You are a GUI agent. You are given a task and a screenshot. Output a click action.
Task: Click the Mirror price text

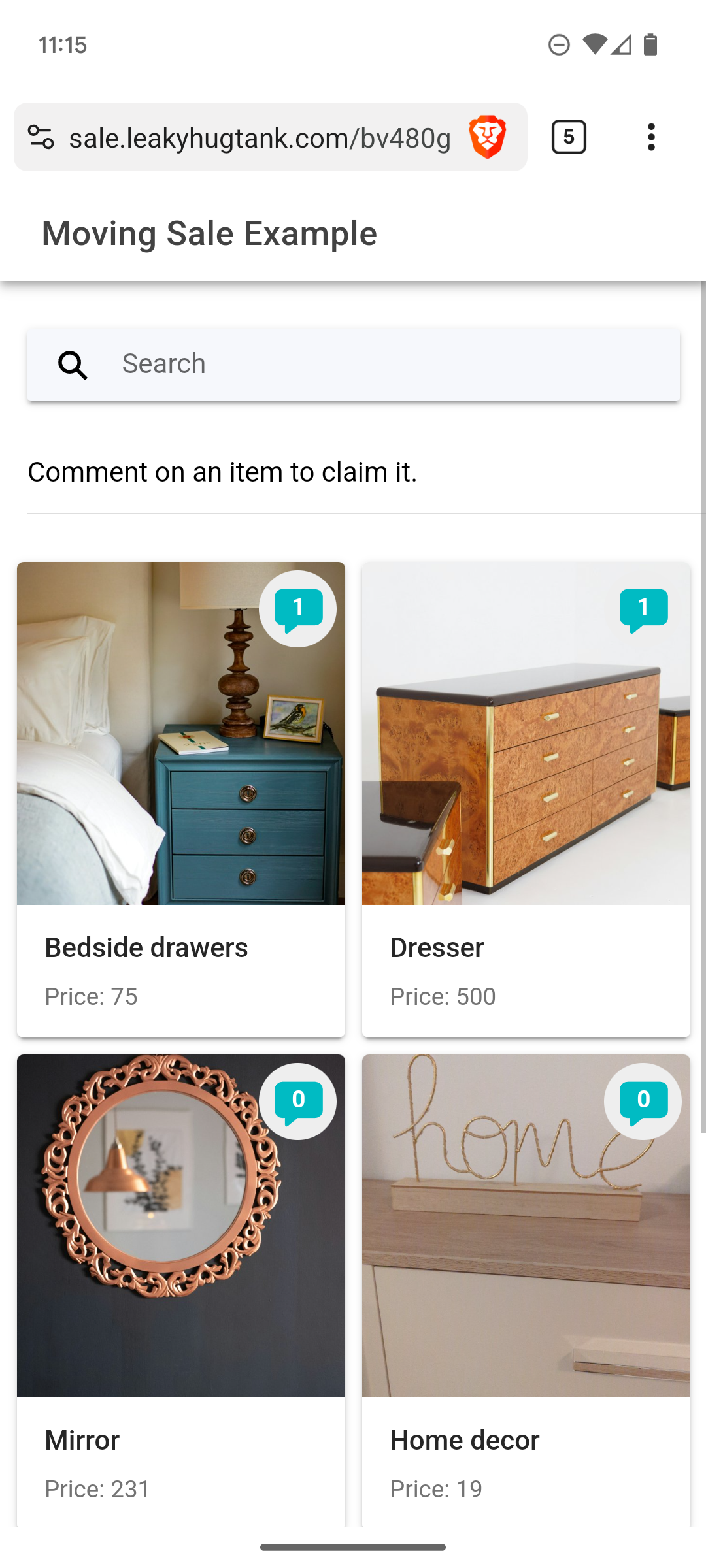click(97, 1488)
